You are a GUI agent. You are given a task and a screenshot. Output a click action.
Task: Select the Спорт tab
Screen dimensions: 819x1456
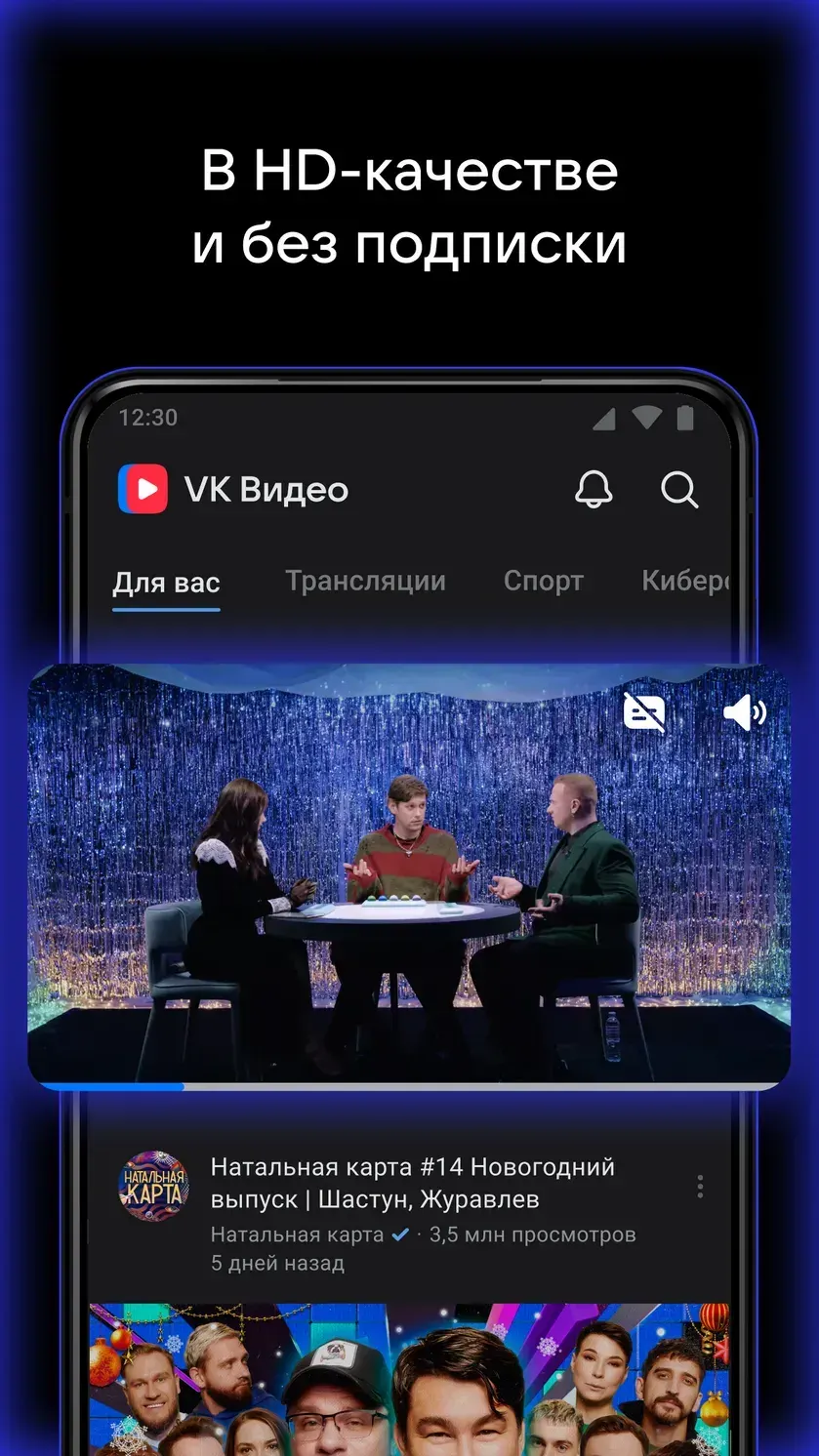click(x=543, y=581)
